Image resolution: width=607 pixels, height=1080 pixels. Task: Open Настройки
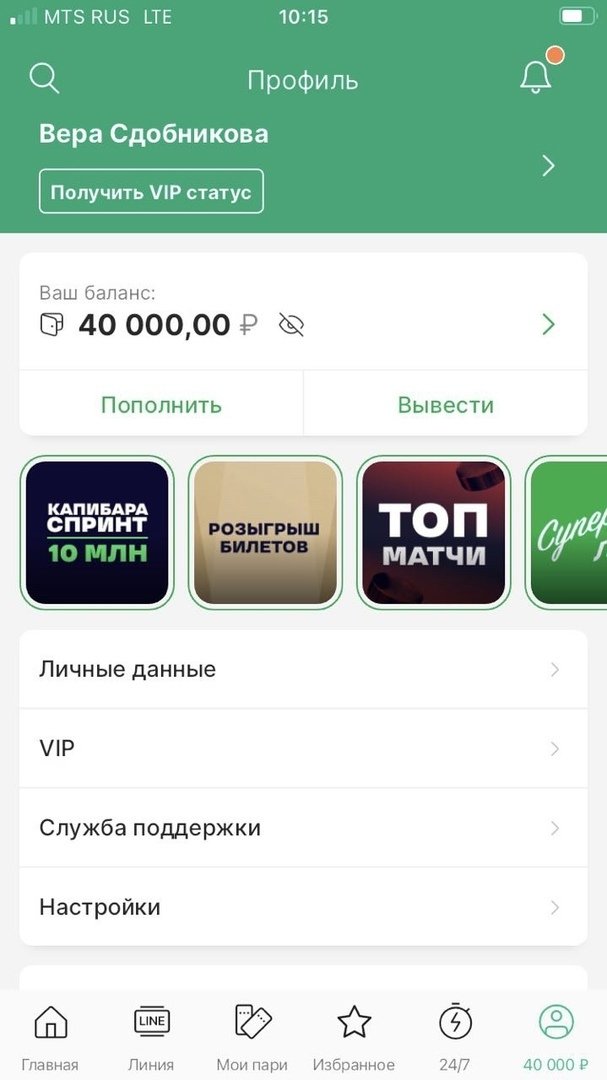(x=303, y=907)
